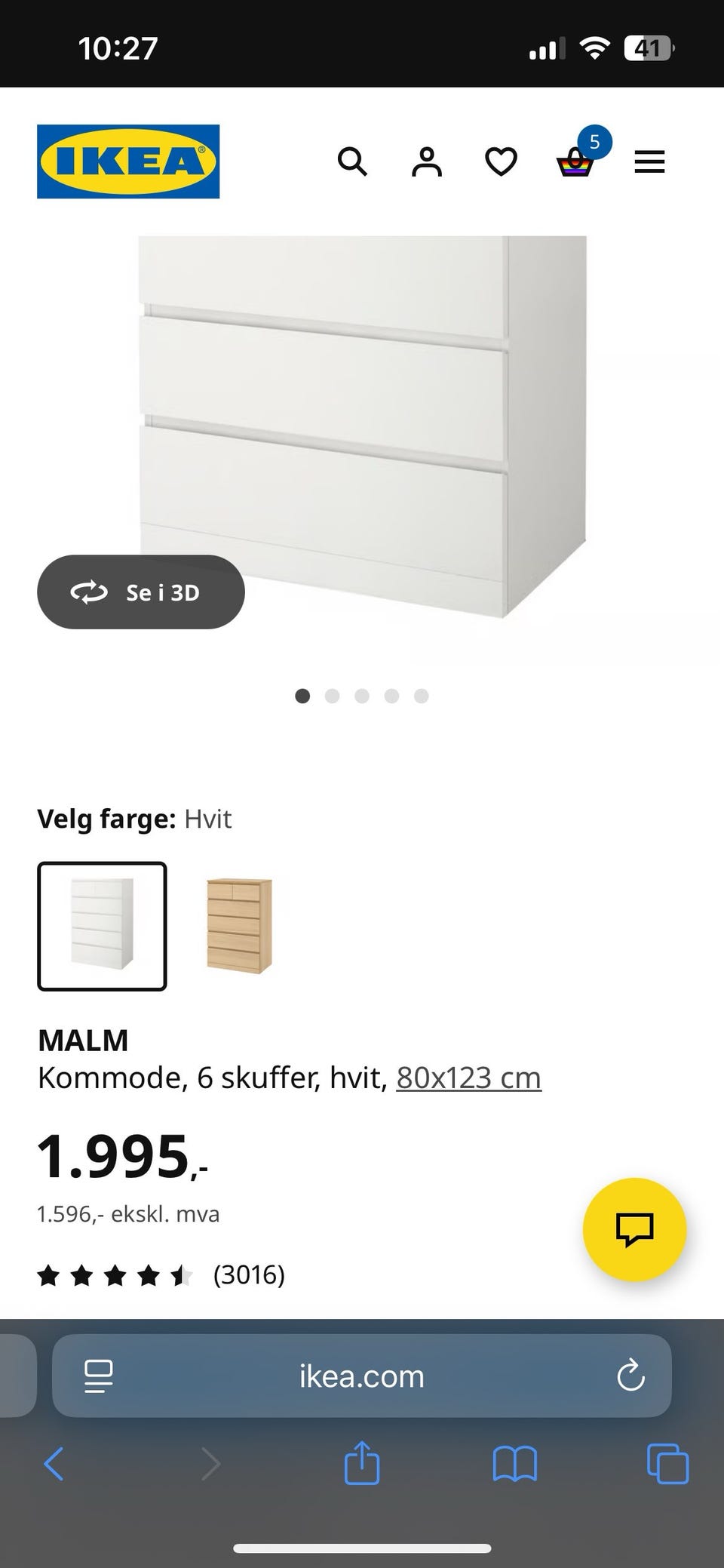This screenshot has width=724, height=1568.
Task: Go back using Safari back arrow
Action: pos(54,1465)
